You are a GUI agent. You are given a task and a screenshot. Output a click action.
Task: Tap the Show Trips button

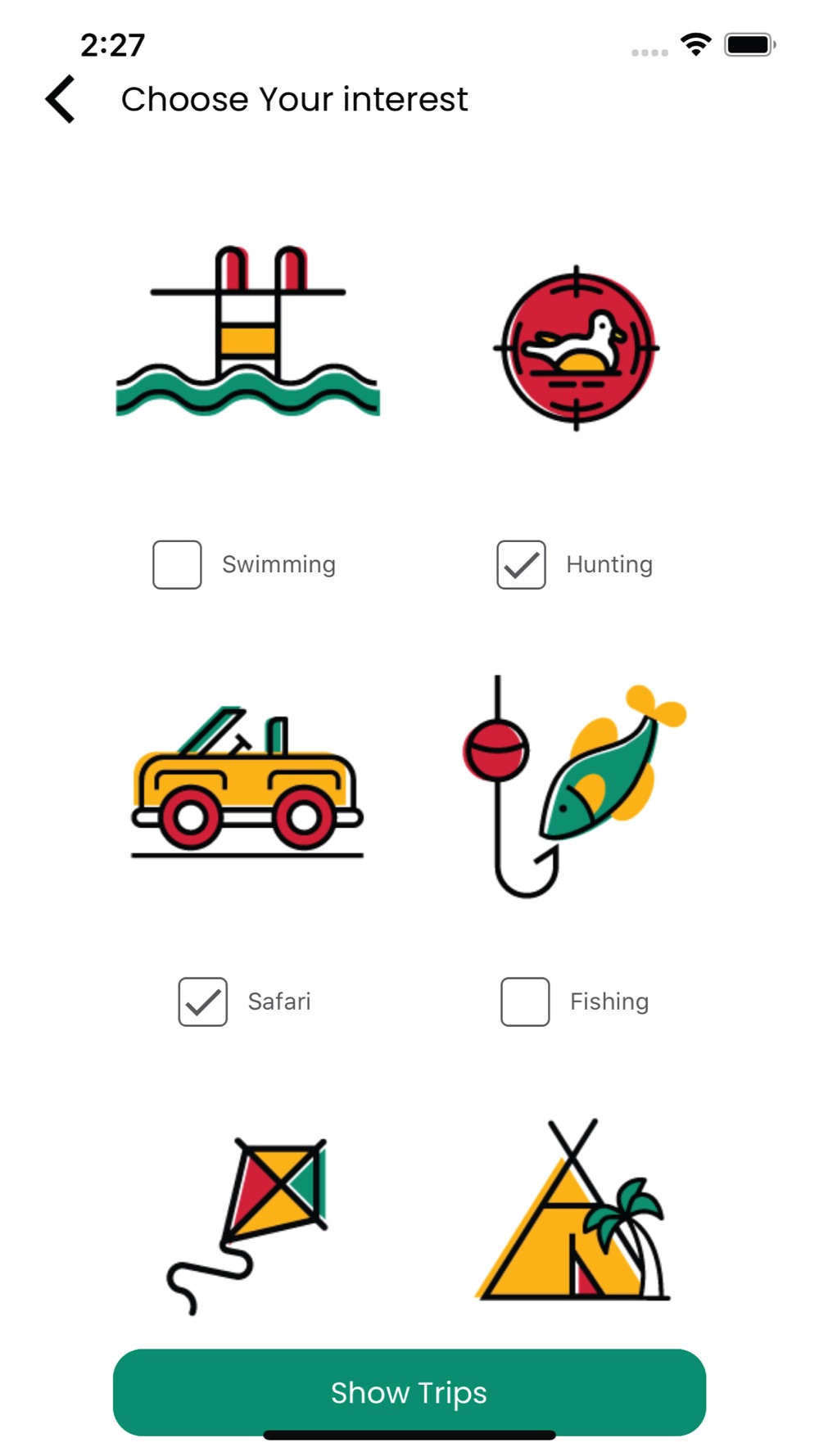[x=409, y=1392]
